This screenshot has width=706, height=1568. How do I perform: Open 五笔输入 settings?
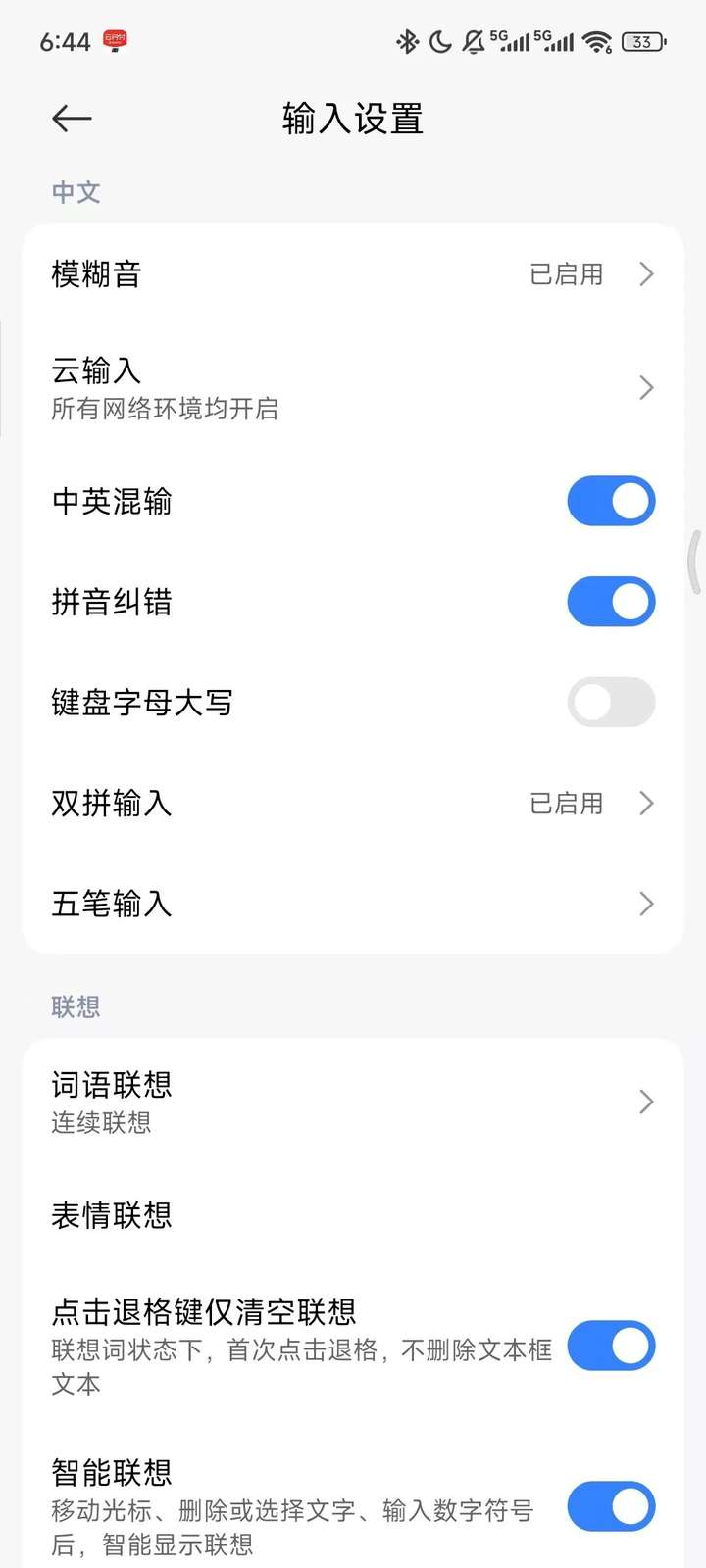353,904
